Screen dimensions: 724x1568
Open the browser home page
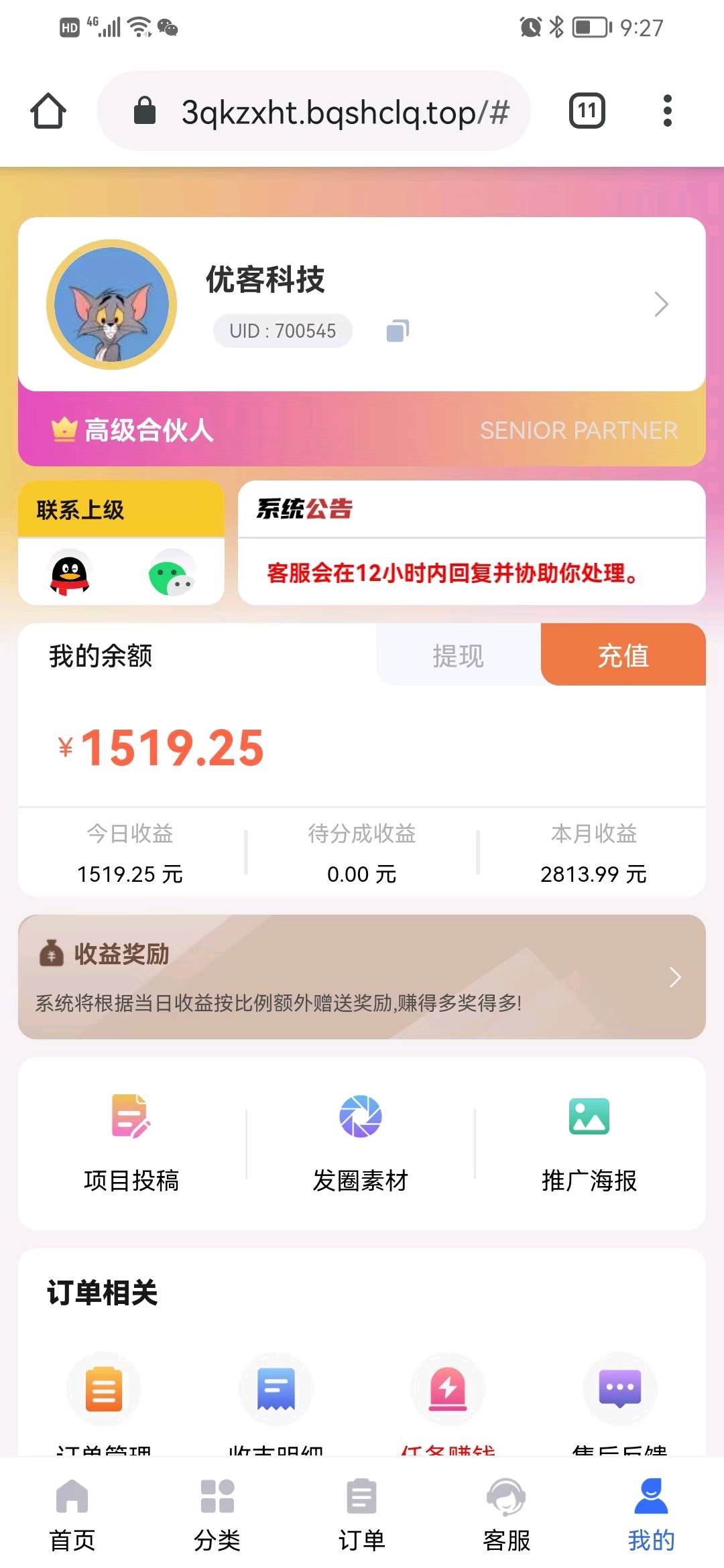point(48,111)
